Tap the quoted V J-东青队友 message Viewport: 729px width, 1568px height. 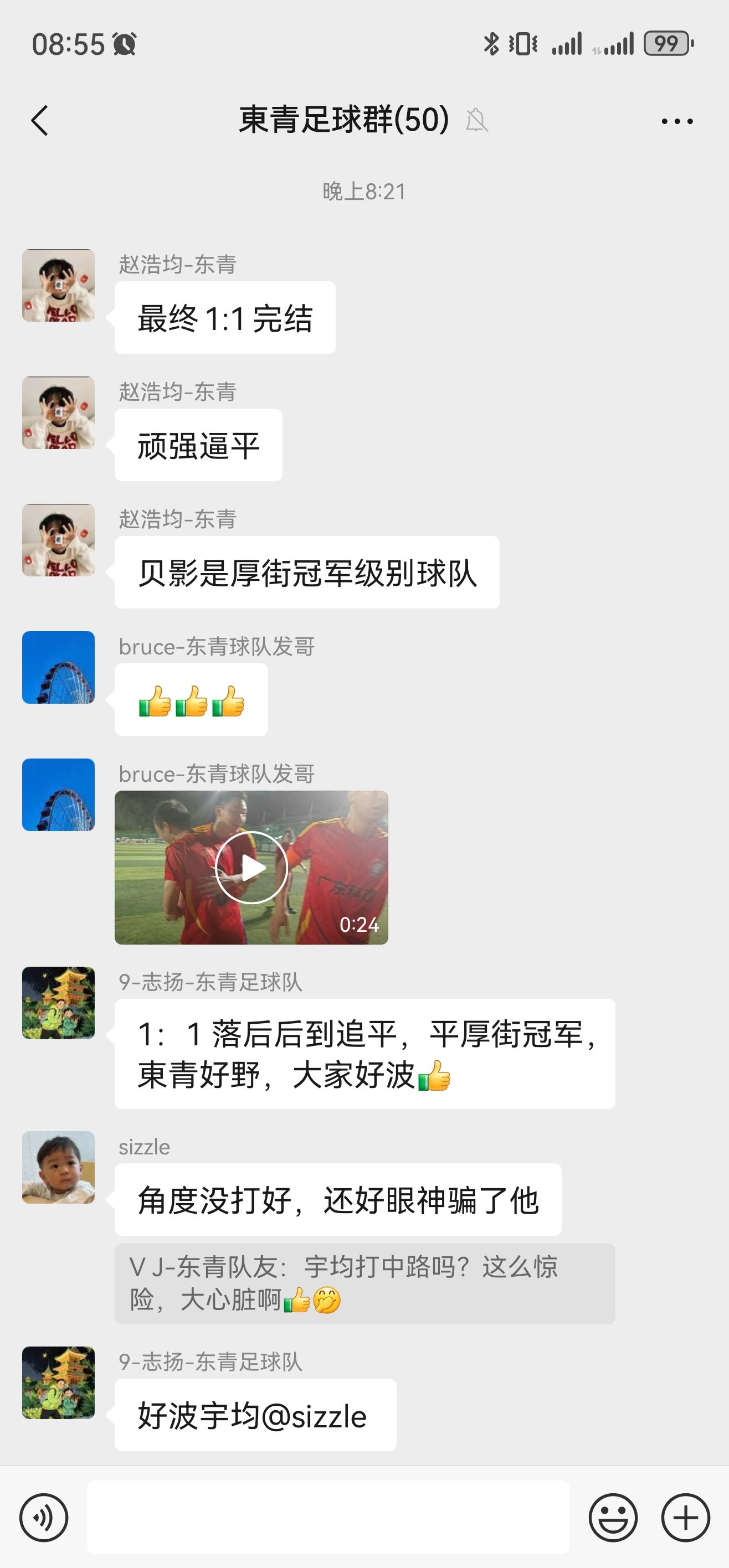[365, 1284]
